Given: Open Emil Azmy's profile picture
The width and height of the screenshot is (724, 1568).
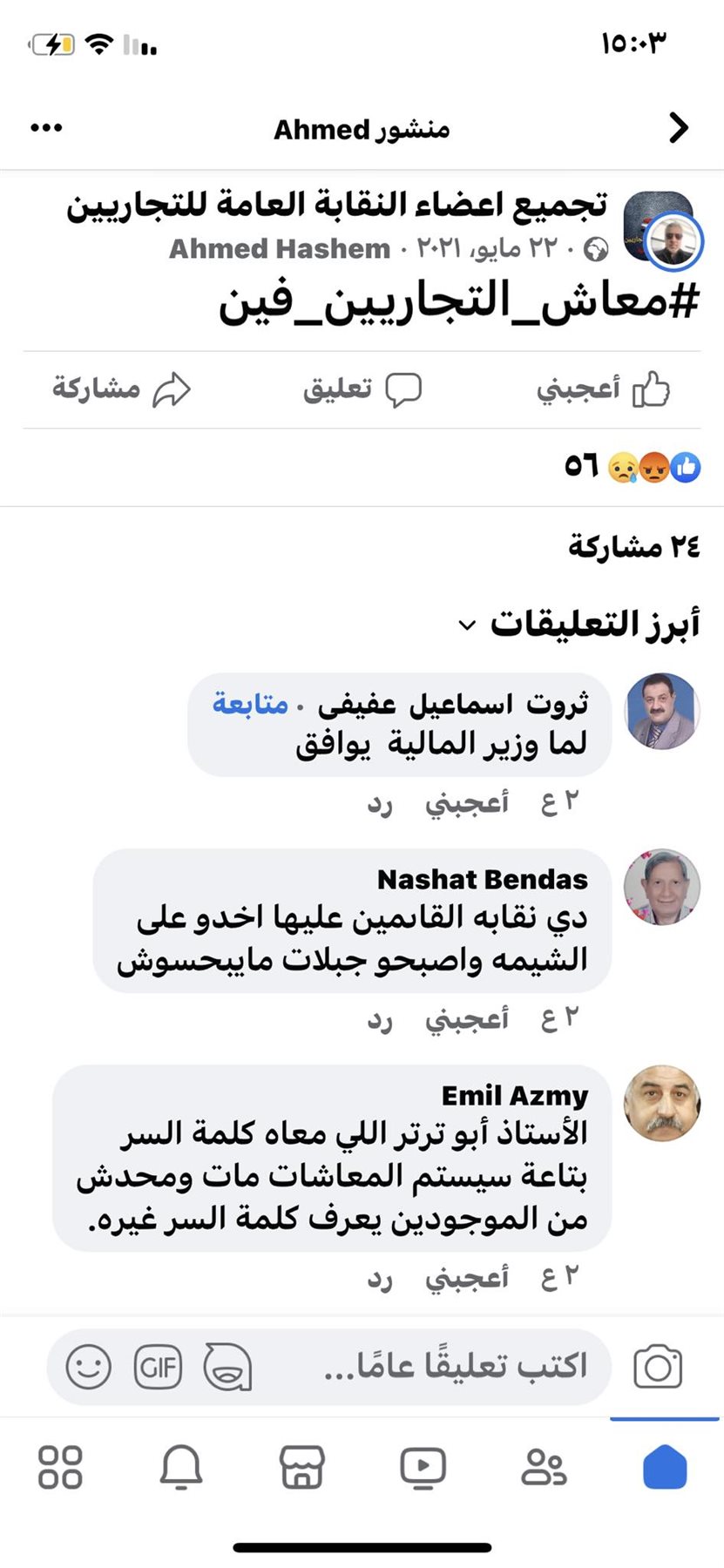Looking at the screenshot, I should 661,1103.
